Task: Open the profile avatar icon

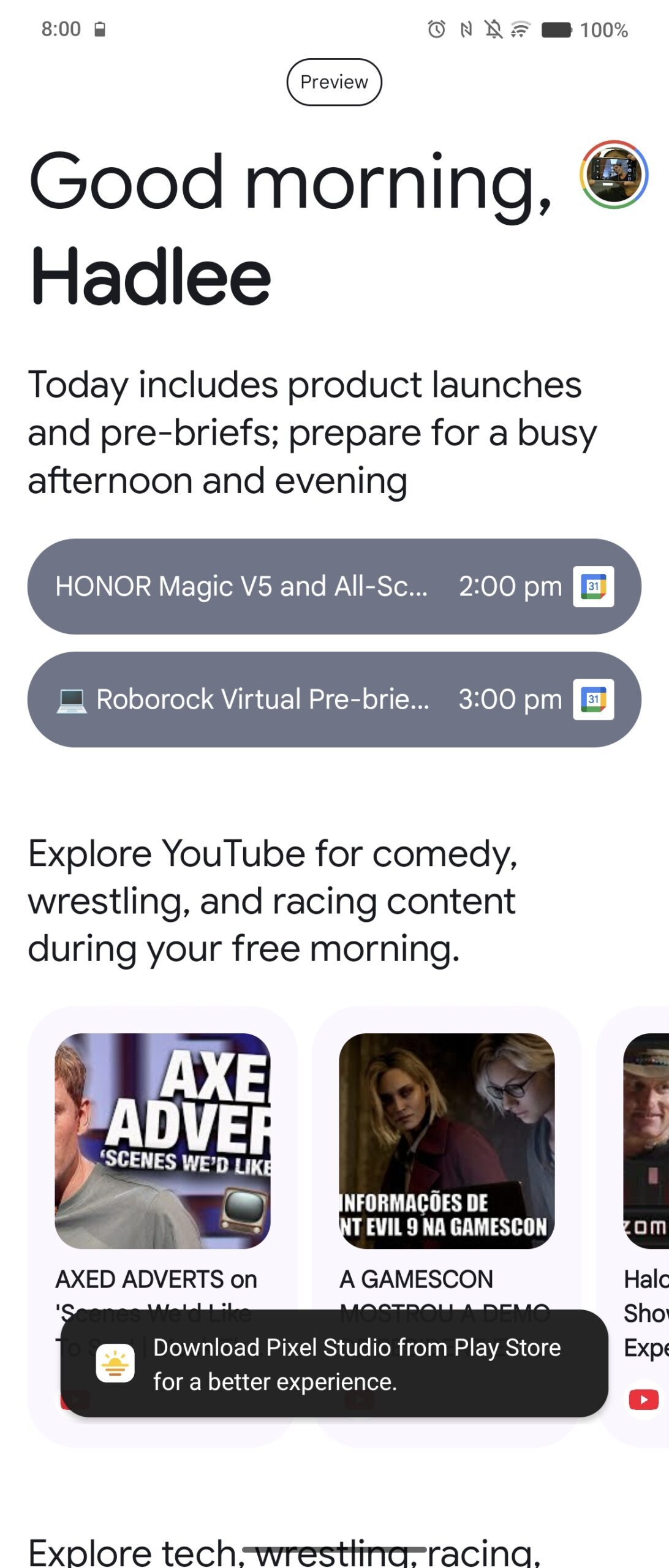Action: (613, 175)
